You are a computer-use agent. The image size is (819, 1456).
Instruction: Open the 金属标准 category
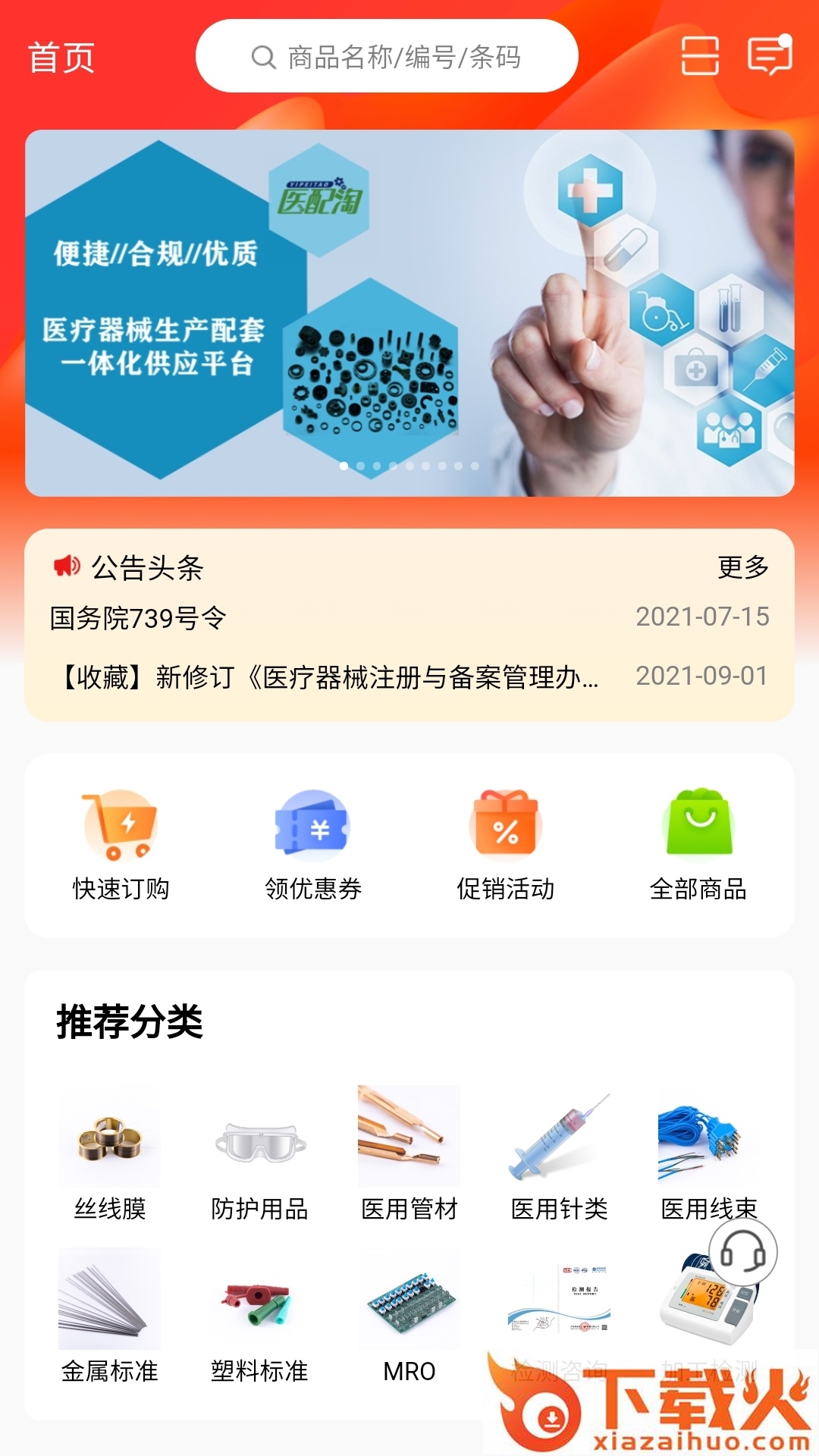(x=110, y=1317)
